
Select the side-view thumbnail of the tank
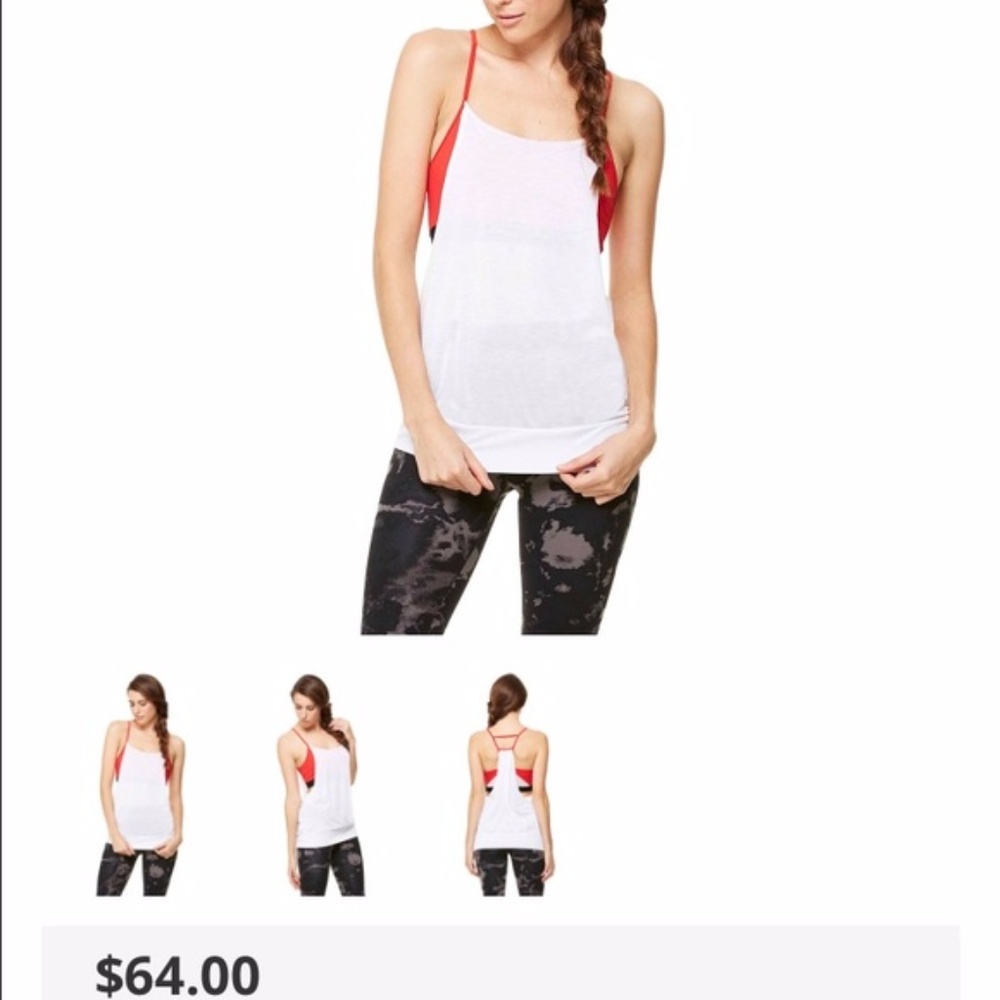tap(320, 784)
